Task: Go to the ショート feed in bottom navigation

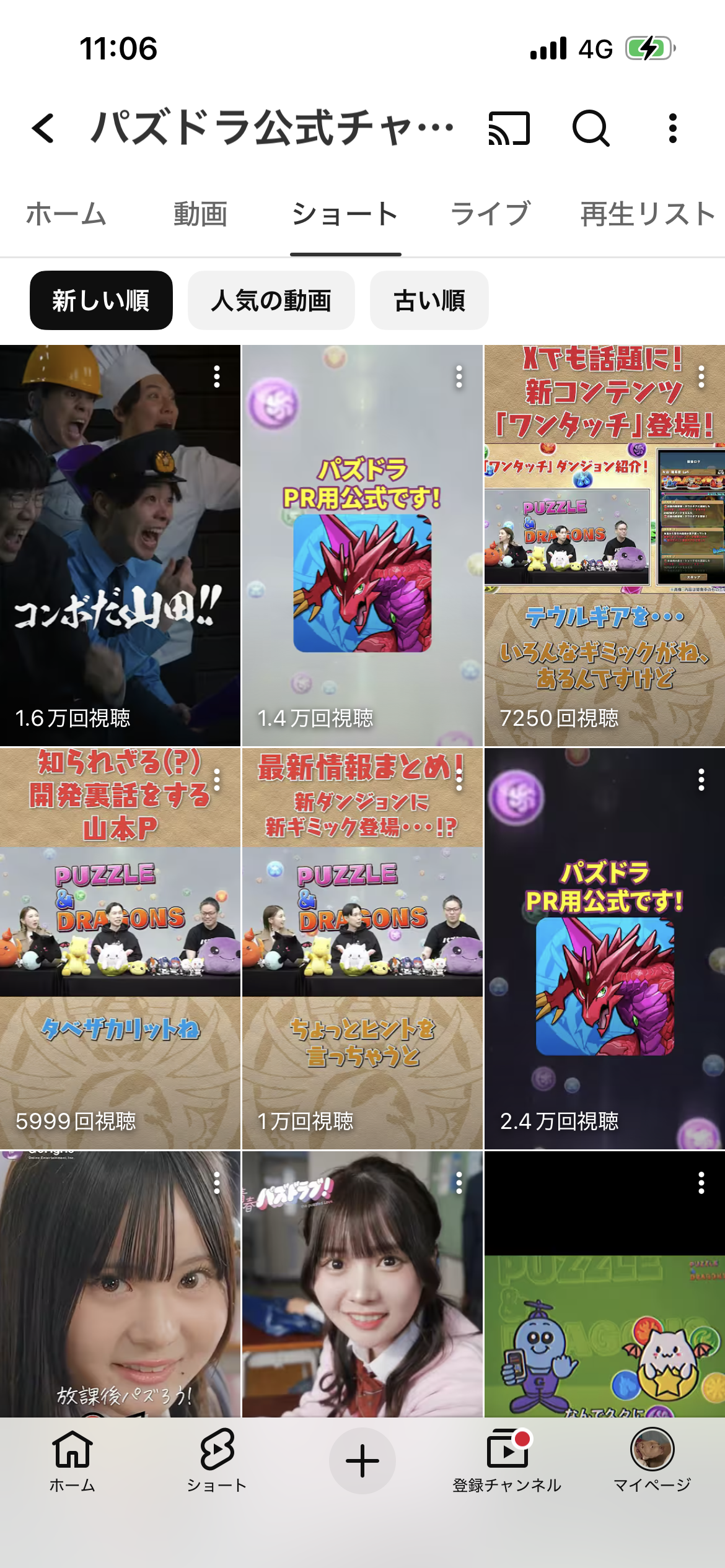Action: coord(217,1460)
